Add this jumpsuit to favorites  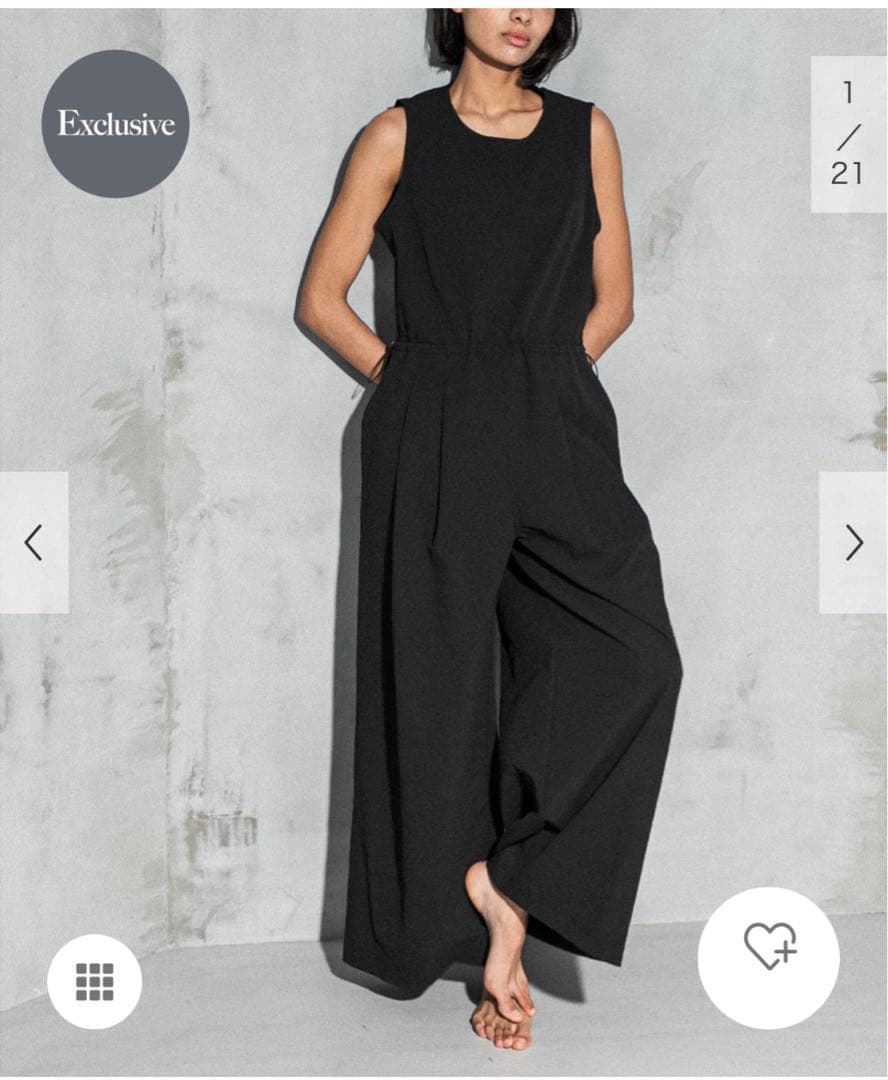(768, 944)
